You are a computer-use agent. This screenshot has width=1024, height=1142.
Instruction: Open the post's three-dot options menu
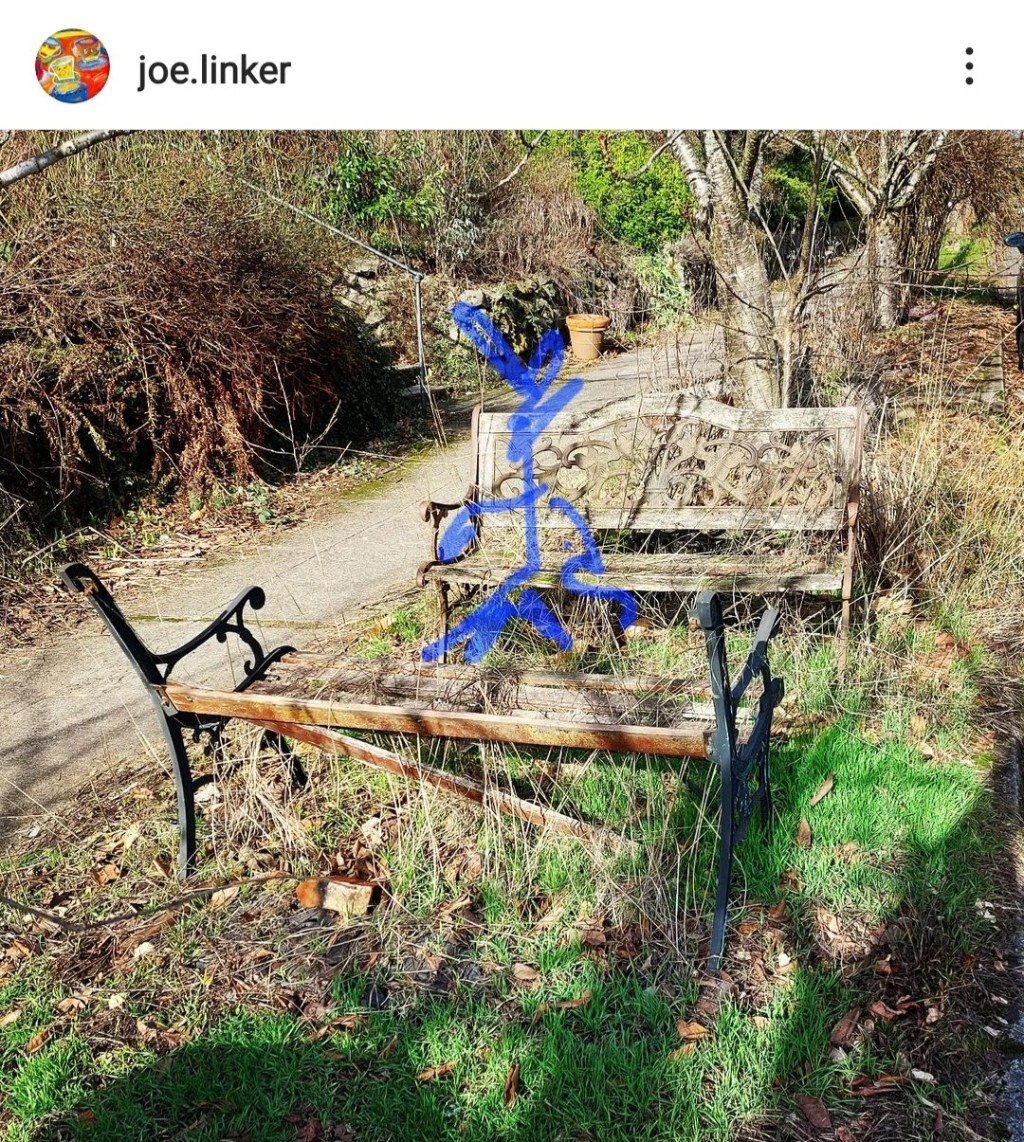(968, 66)
